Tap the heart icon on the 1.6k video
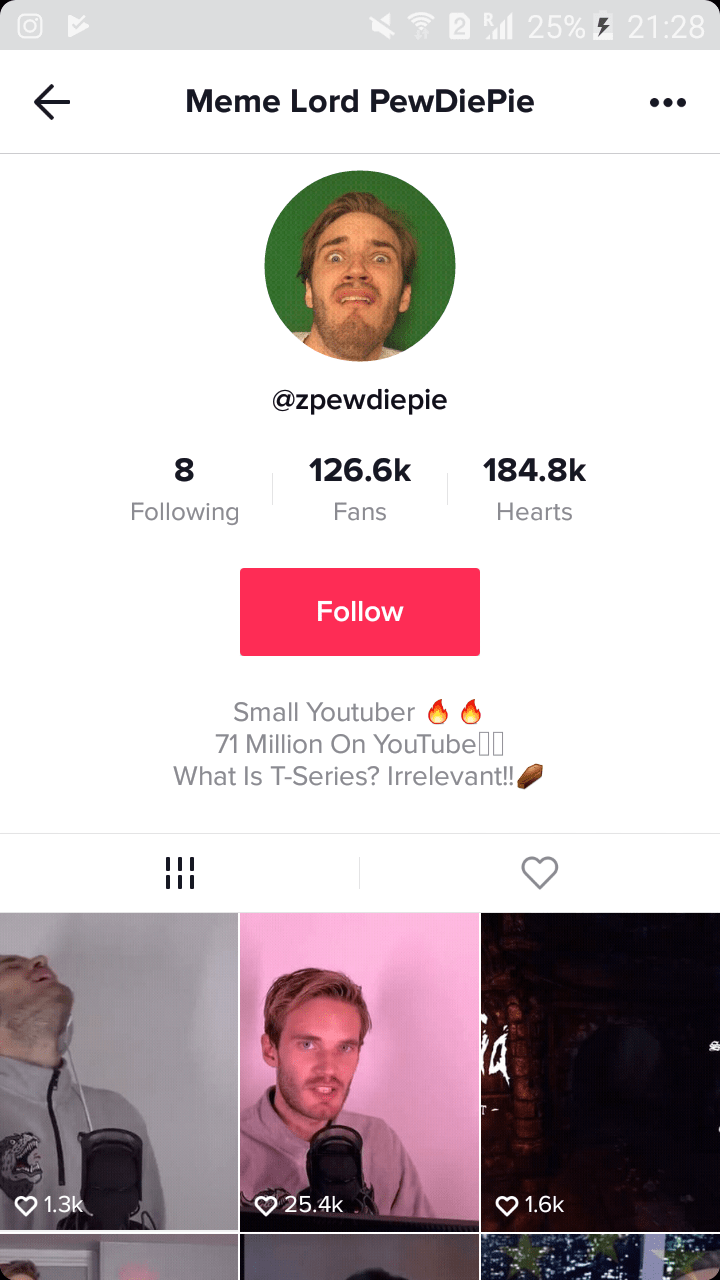This screenshot has height=1280, width=720. tap(505, 1205)
